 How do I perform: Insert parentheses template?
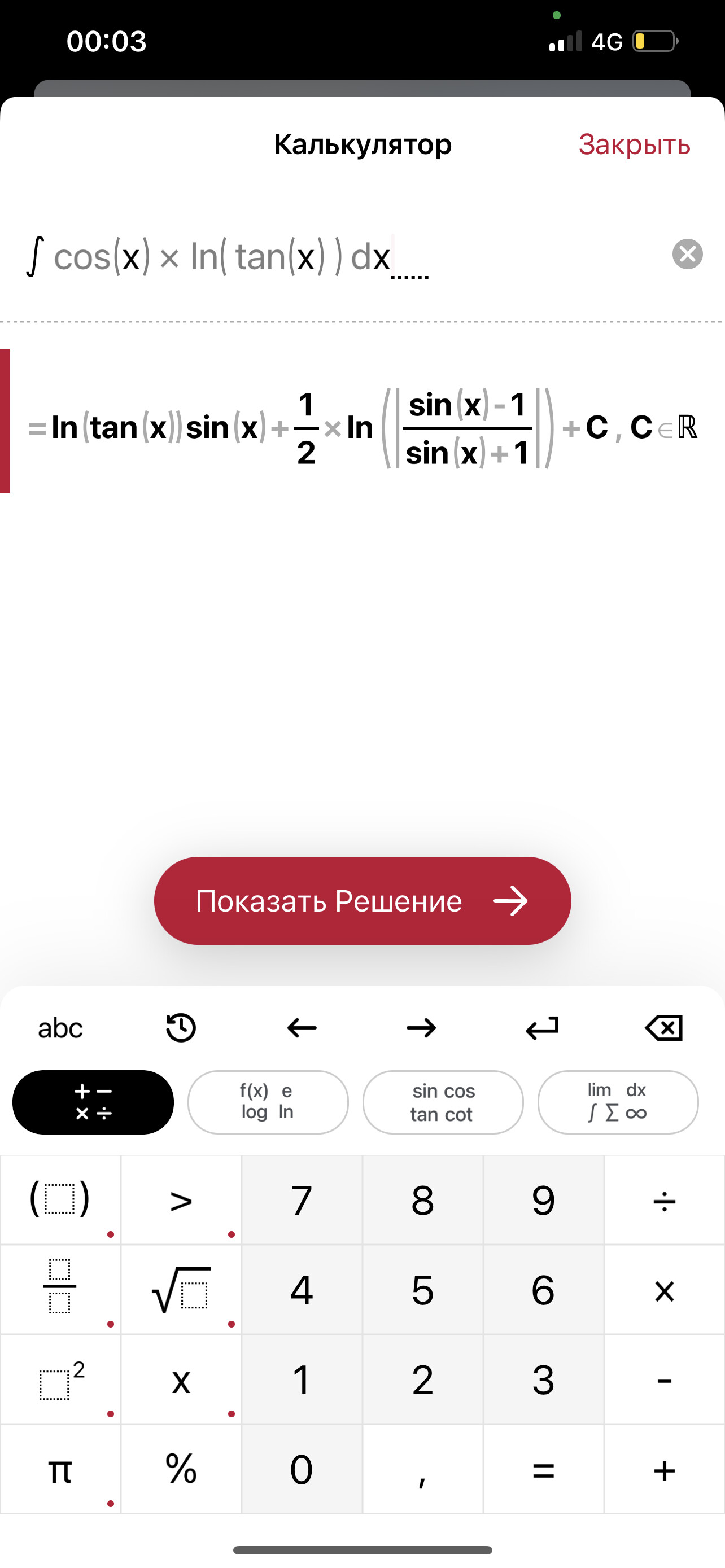click(x=60, y=1200)
